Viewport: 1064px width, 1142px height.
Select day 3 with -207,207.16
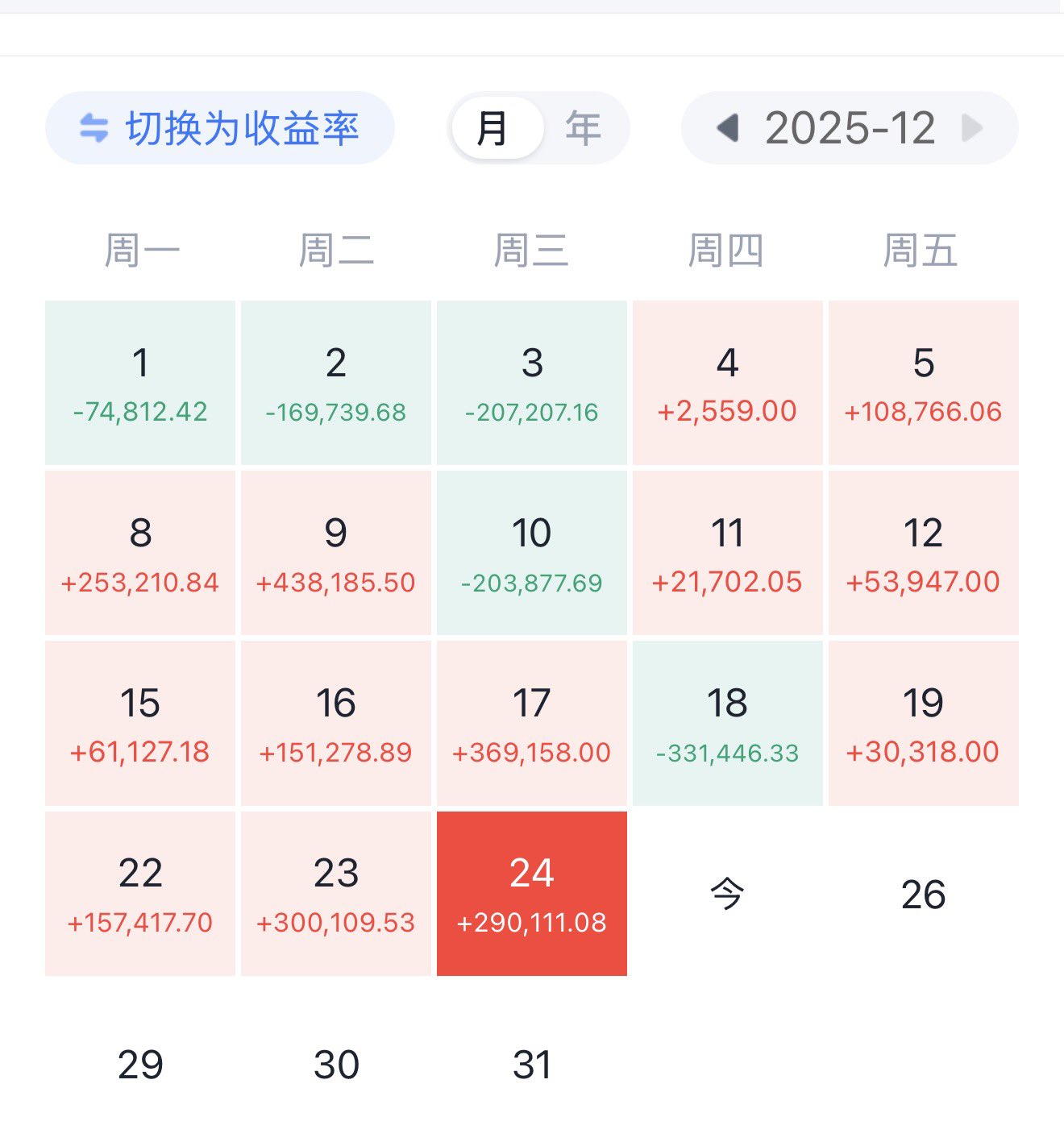[532, 383]
